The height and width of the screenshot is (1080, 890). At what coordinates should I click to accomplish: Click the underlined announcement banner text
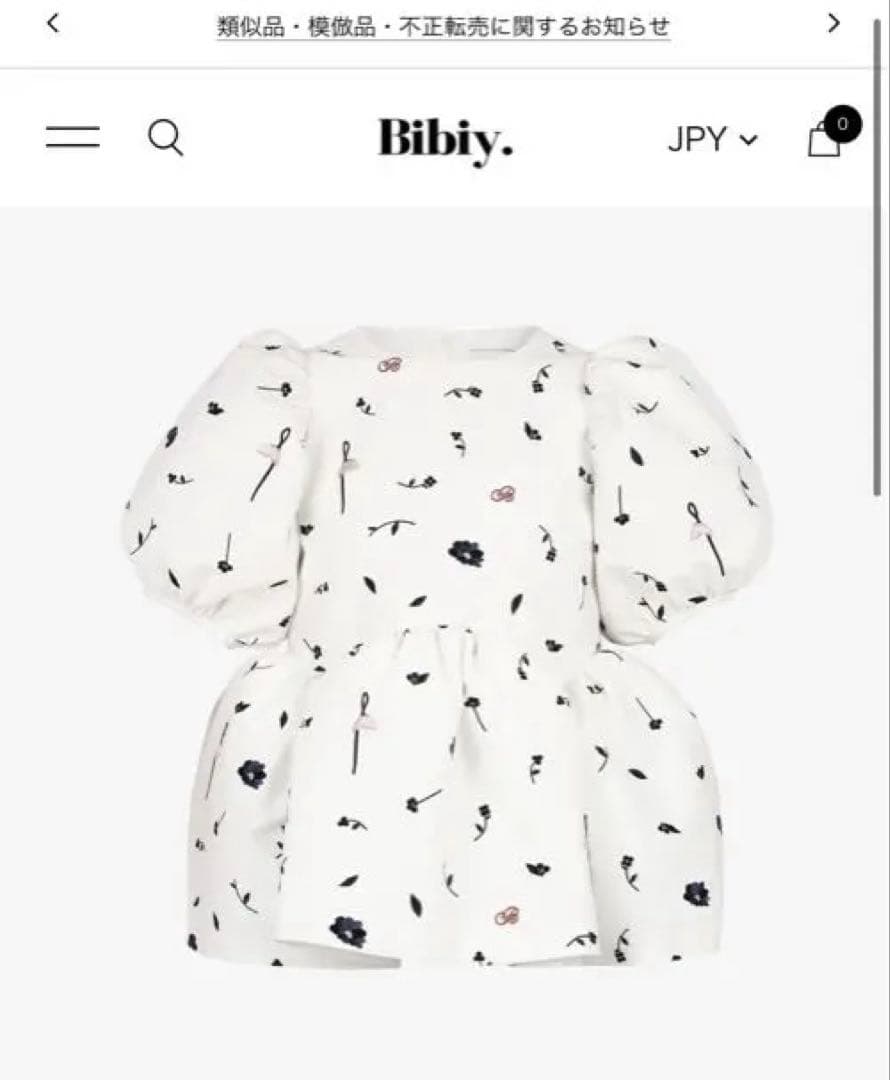tap(443, 27)
